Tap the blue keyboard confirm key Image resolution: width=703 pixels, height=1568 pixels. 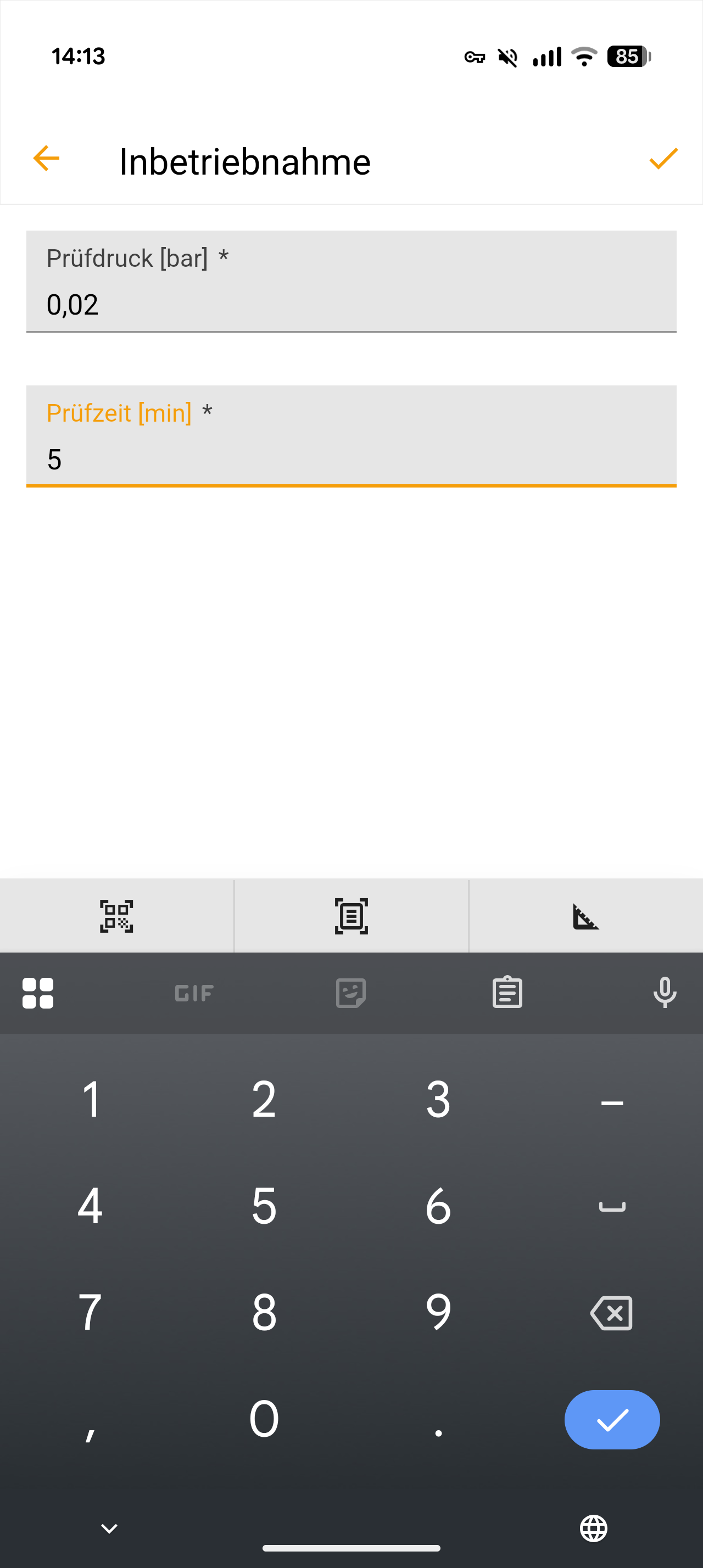(612, 1419)
